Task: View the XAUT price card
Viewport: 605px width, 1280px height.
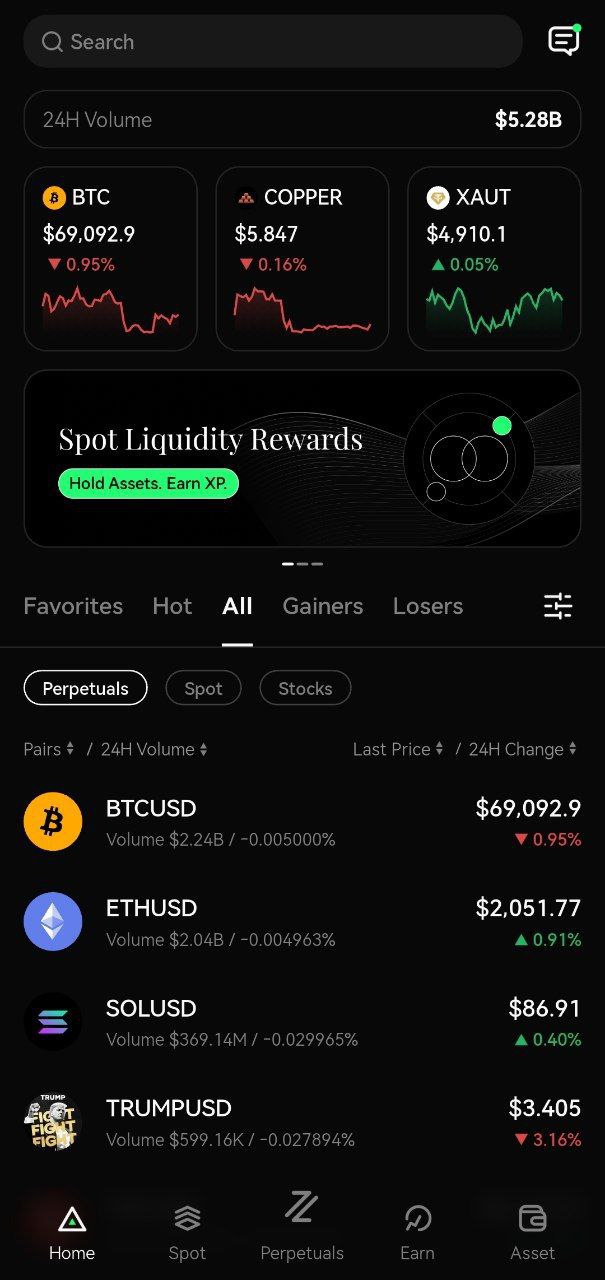Action: point(494,258)
